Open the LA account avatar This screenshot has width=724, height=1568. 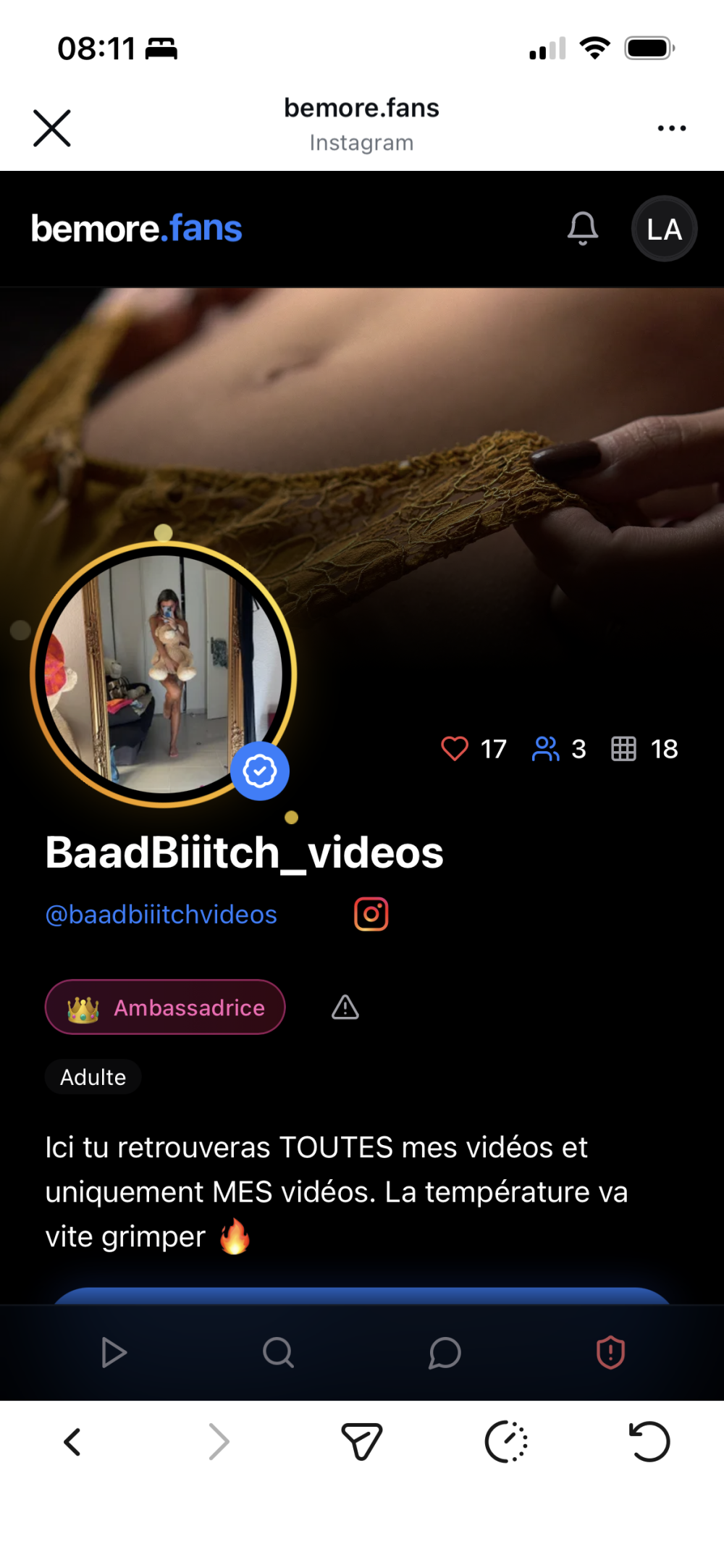point(664,229)
